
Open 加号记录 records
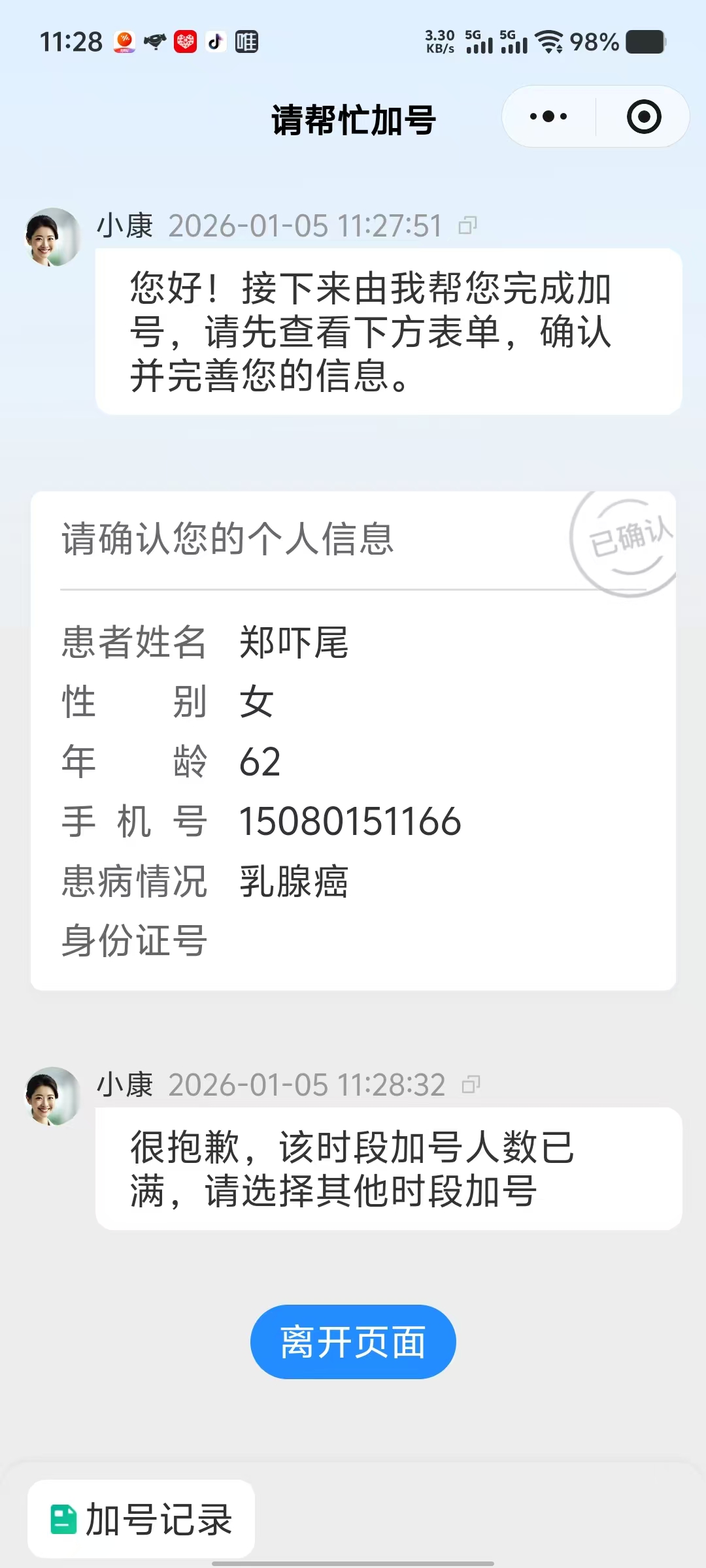[141, 1519]
